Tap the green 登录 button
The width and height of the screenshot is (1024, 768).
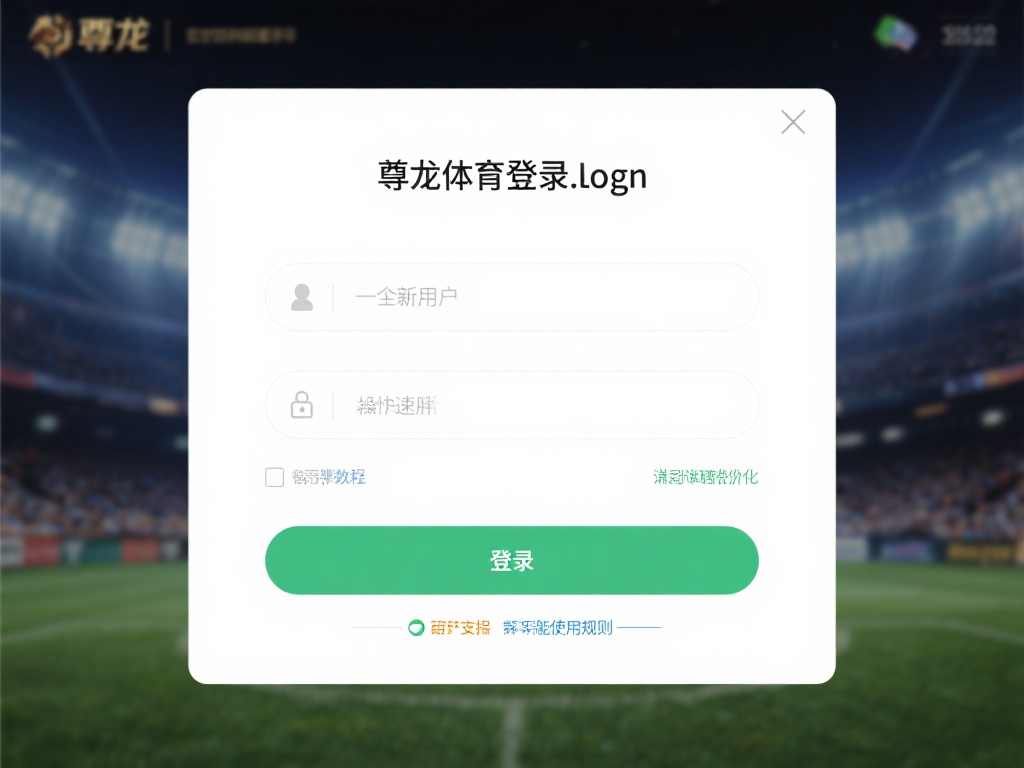click(512, 561)
